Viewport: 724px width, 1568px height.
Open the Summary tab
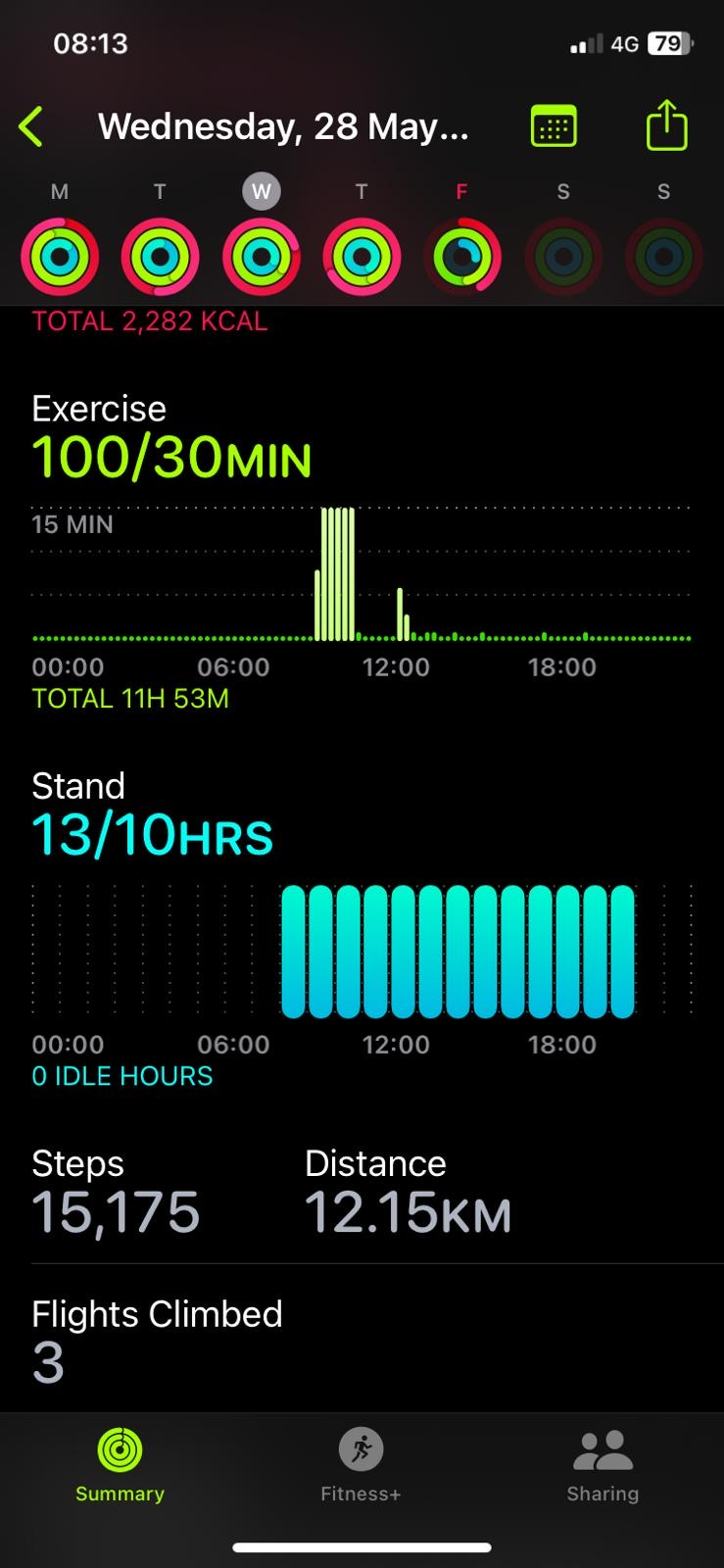(120, 1466)
